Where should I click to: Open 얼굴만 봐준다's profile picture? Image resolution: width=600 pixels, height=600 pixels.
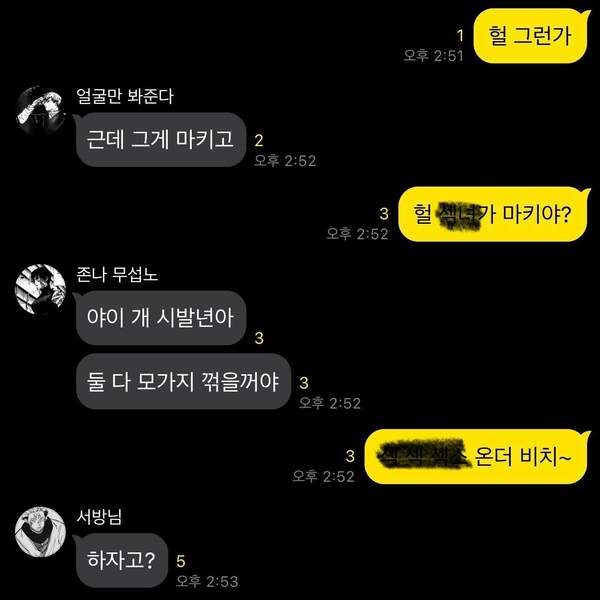[x=41, y=109]
